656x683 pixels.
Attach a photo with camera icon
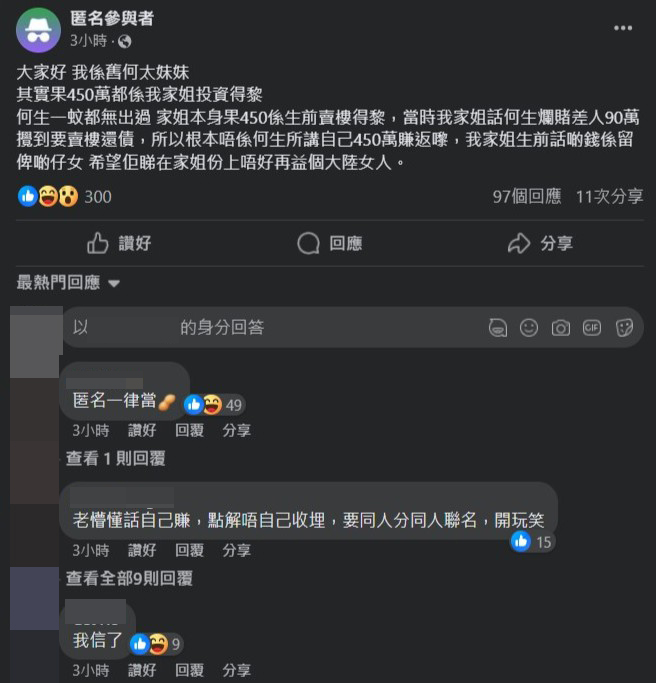(561, 328)
